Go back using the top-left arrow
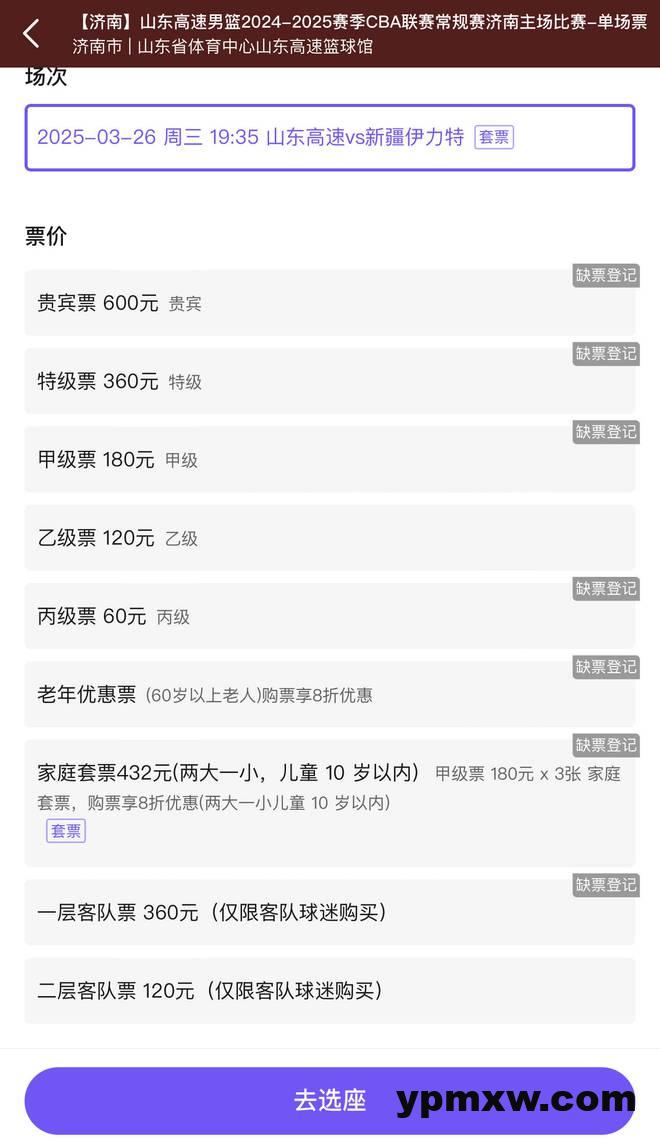 [x=31, y=34]
